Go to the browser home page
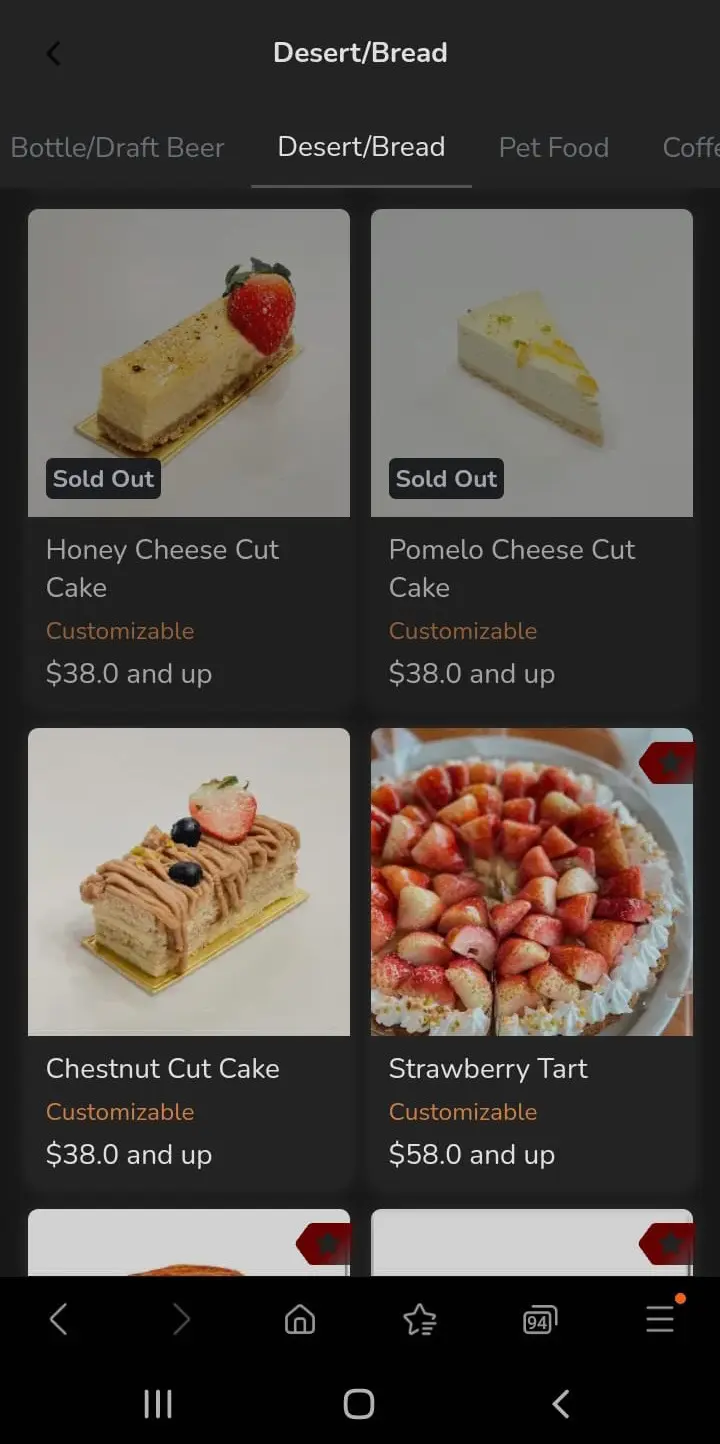This screenshot has width=720, height=1444. coord(300,1320)
